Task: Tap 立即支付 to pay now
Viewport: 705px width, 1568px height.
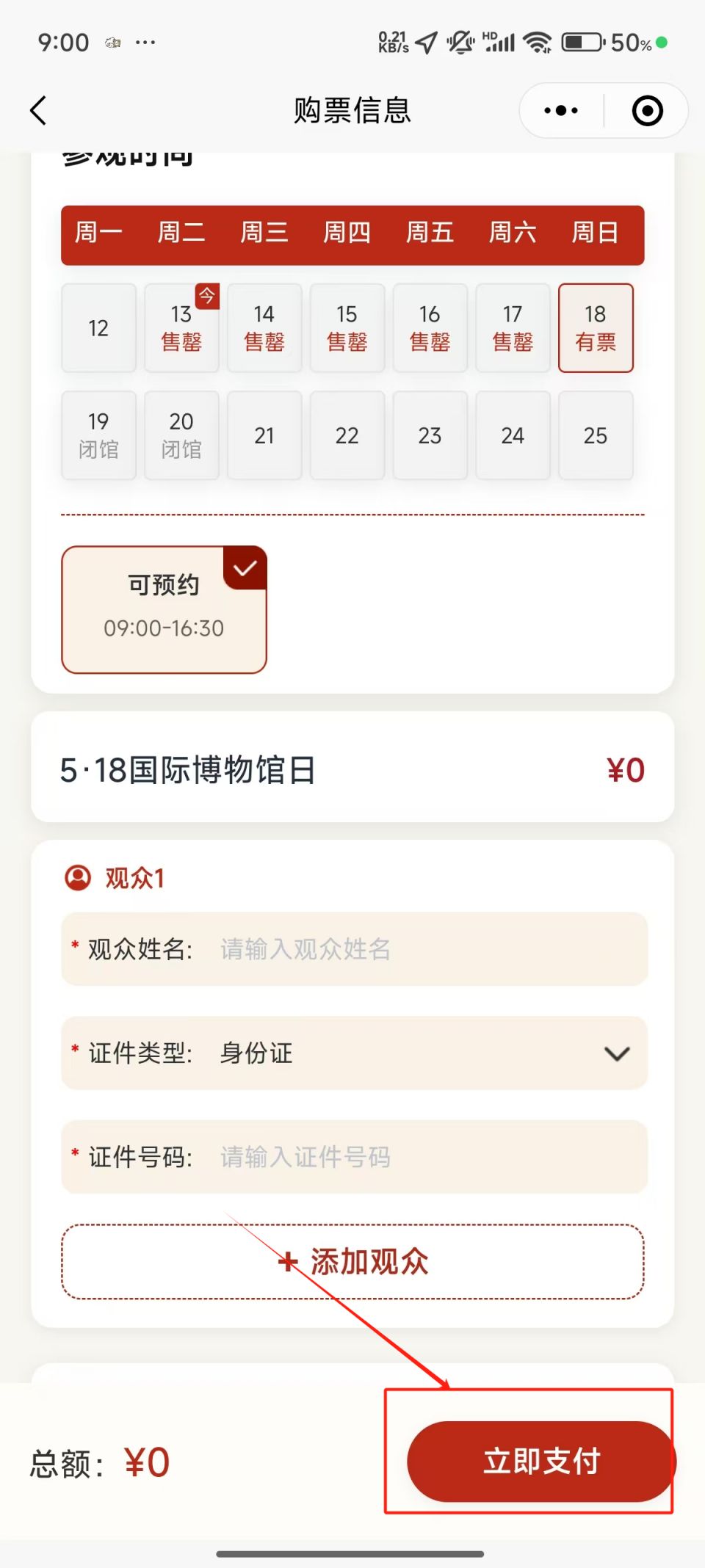Action: click(x=541, y=1461)
